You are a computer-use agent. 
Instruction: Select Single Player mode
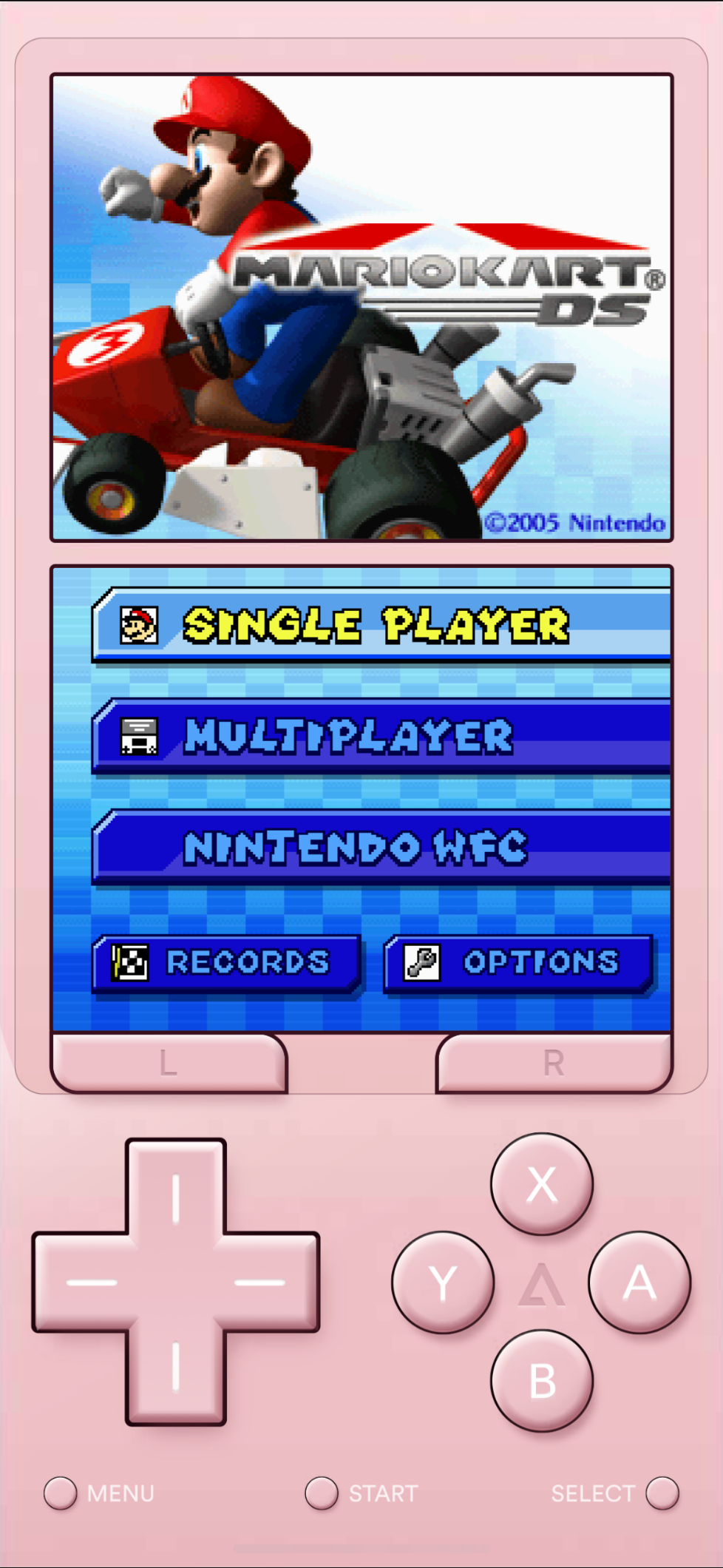point(381,626)
